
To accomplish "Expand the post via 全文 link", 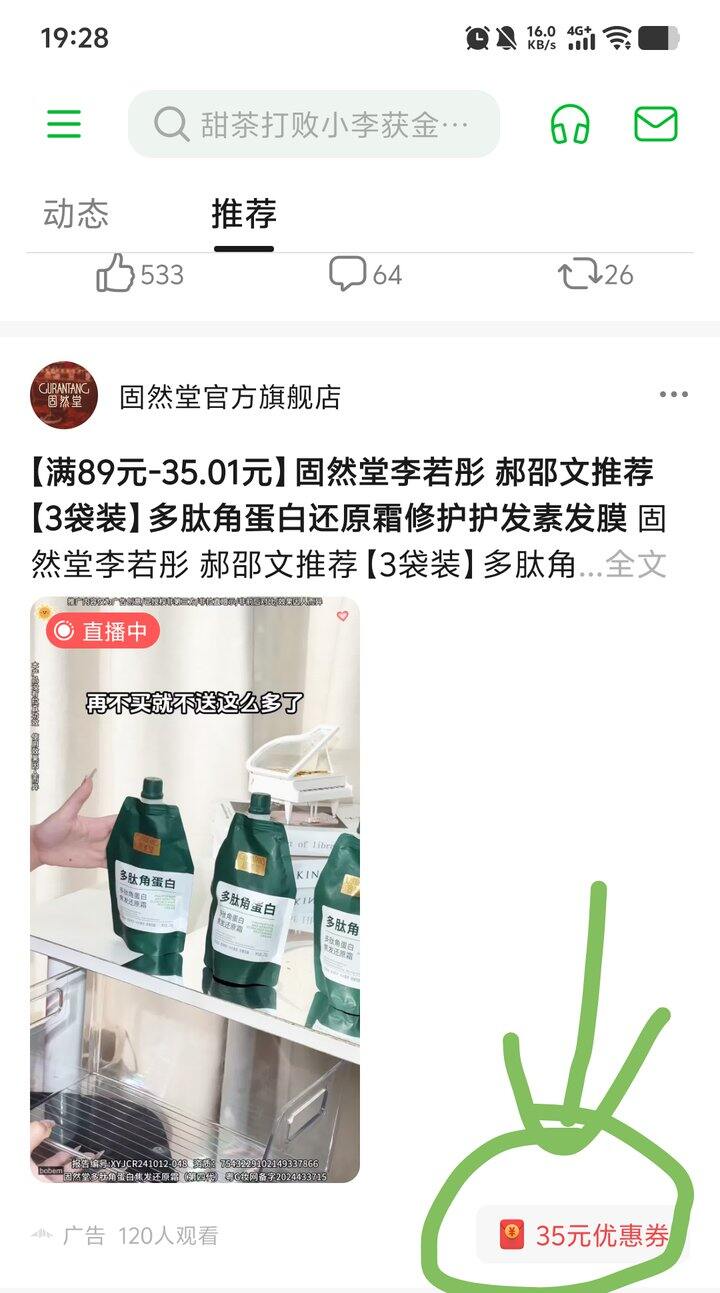I will [636, 564].
